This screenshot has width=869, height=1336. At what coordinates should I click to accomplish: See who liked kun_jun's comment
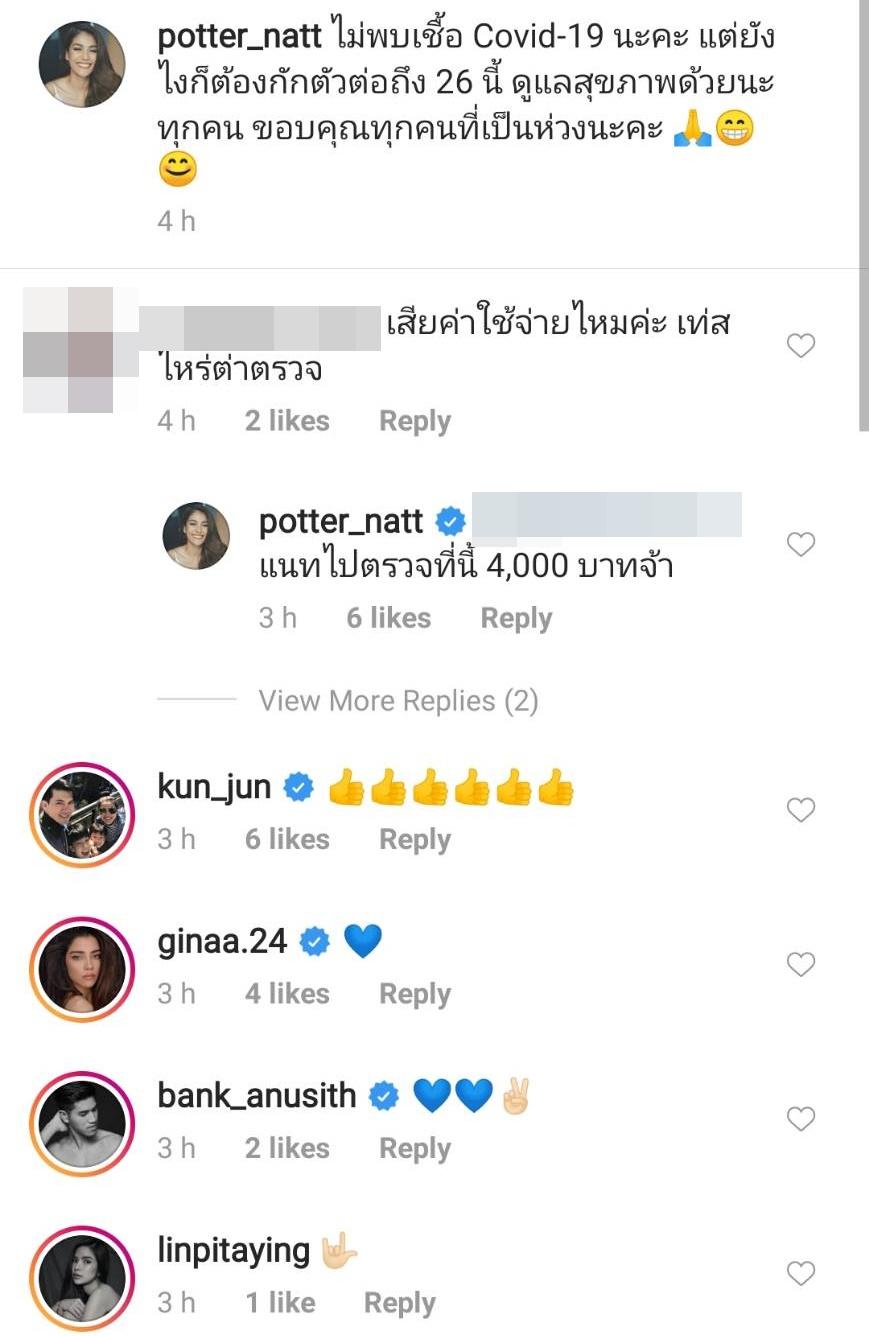(287, 840)
